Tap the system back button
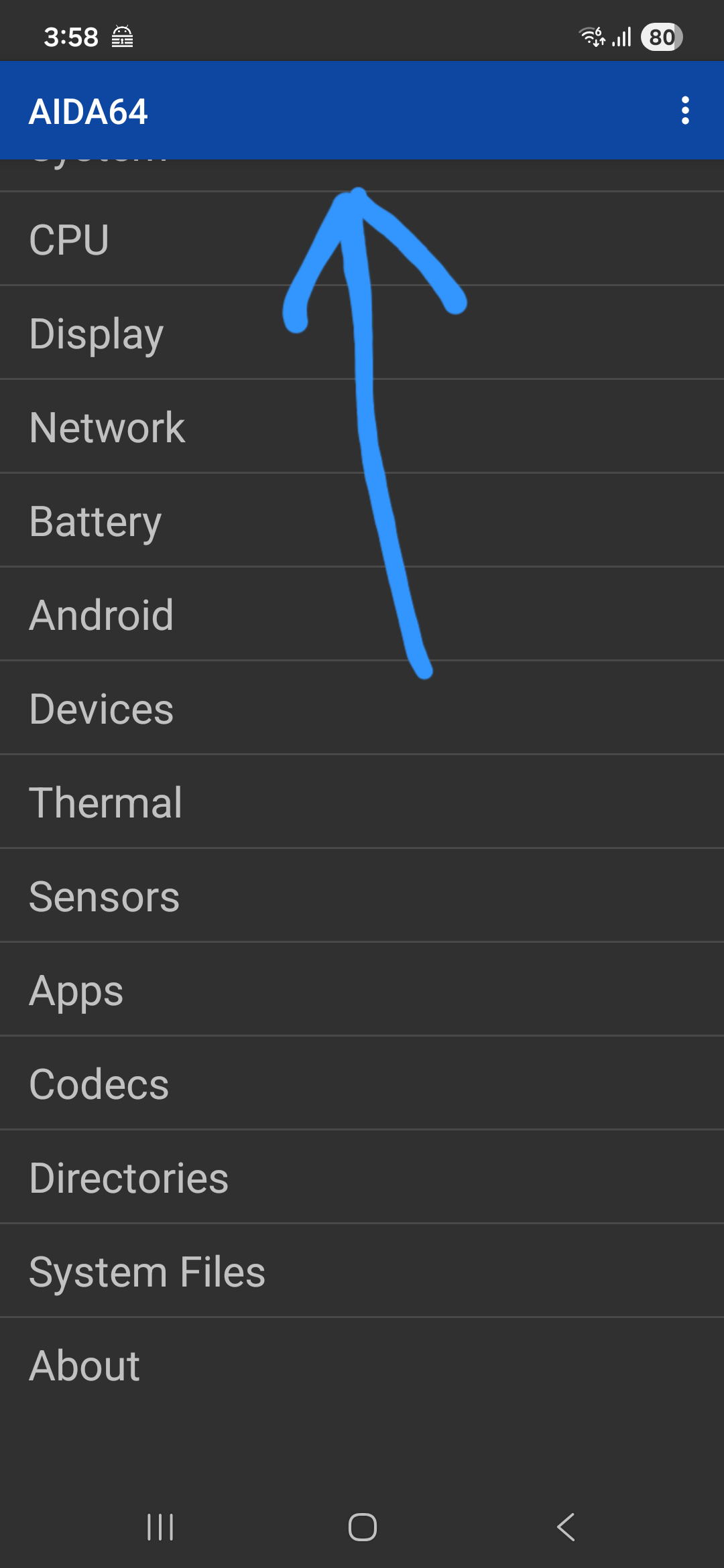The image size is (724, 1568). point(566,1527)
